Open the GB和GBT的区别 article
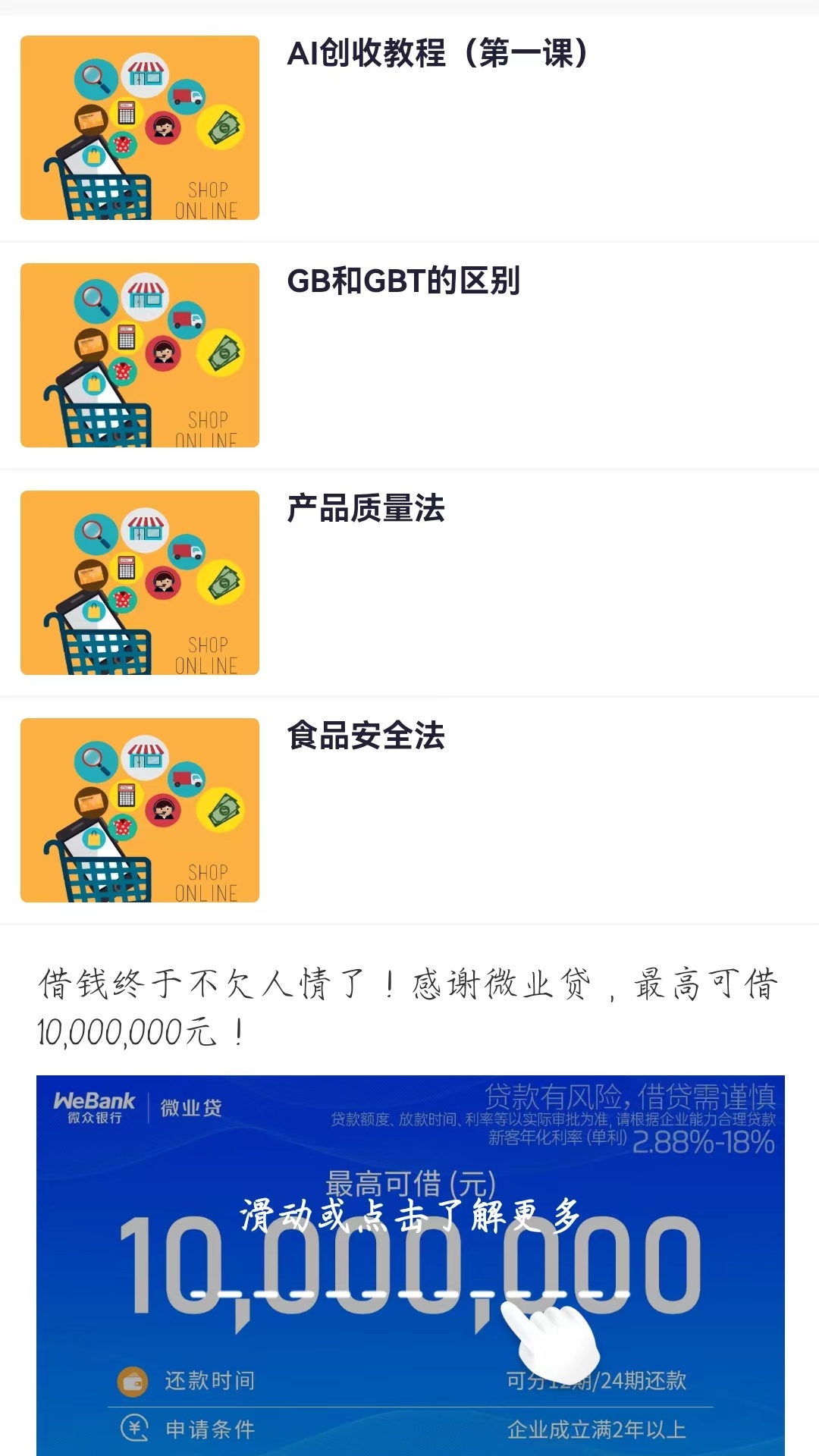The image size is (819, 1456). 403,281
